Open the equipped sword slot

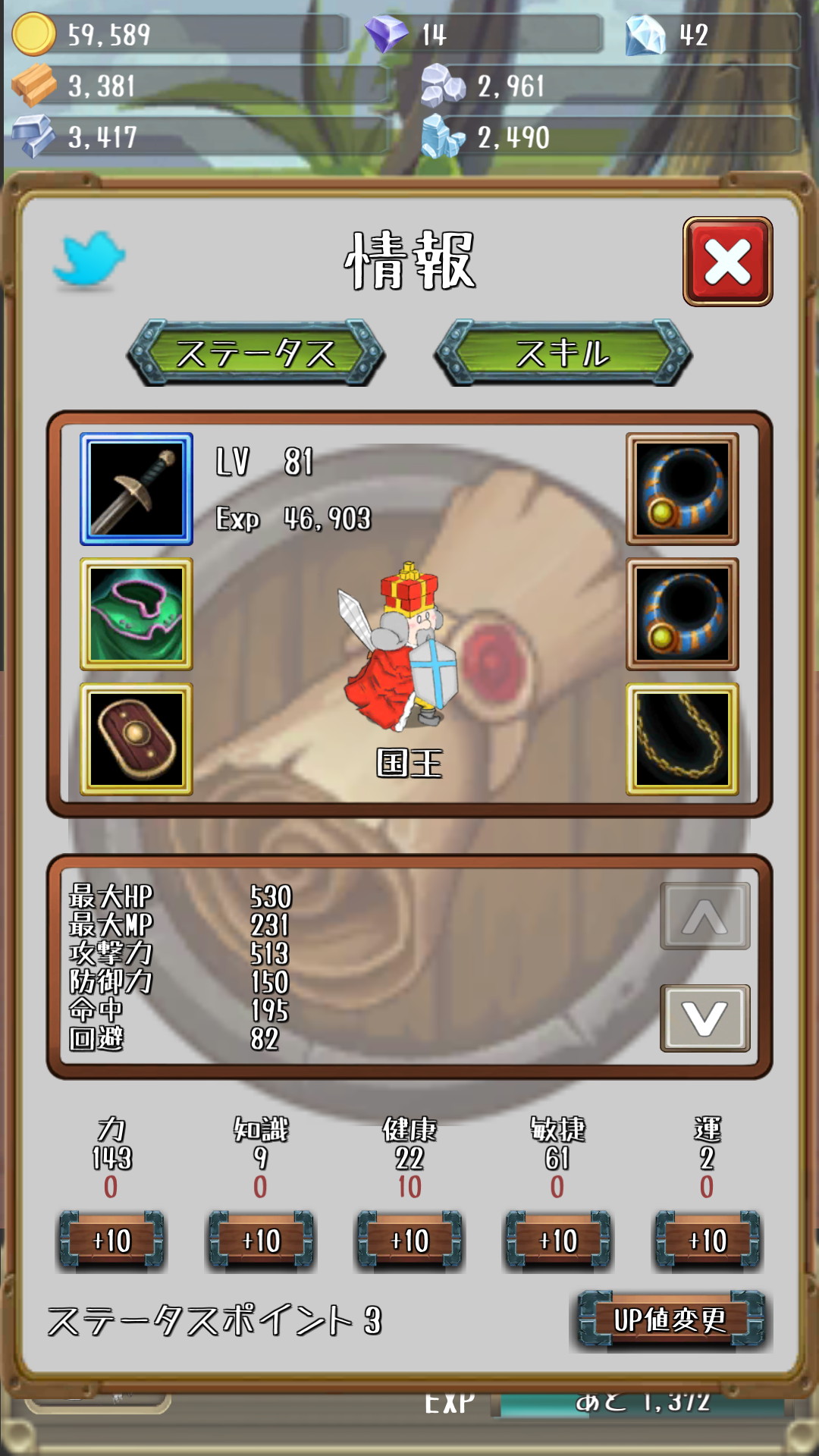point(136,489)
